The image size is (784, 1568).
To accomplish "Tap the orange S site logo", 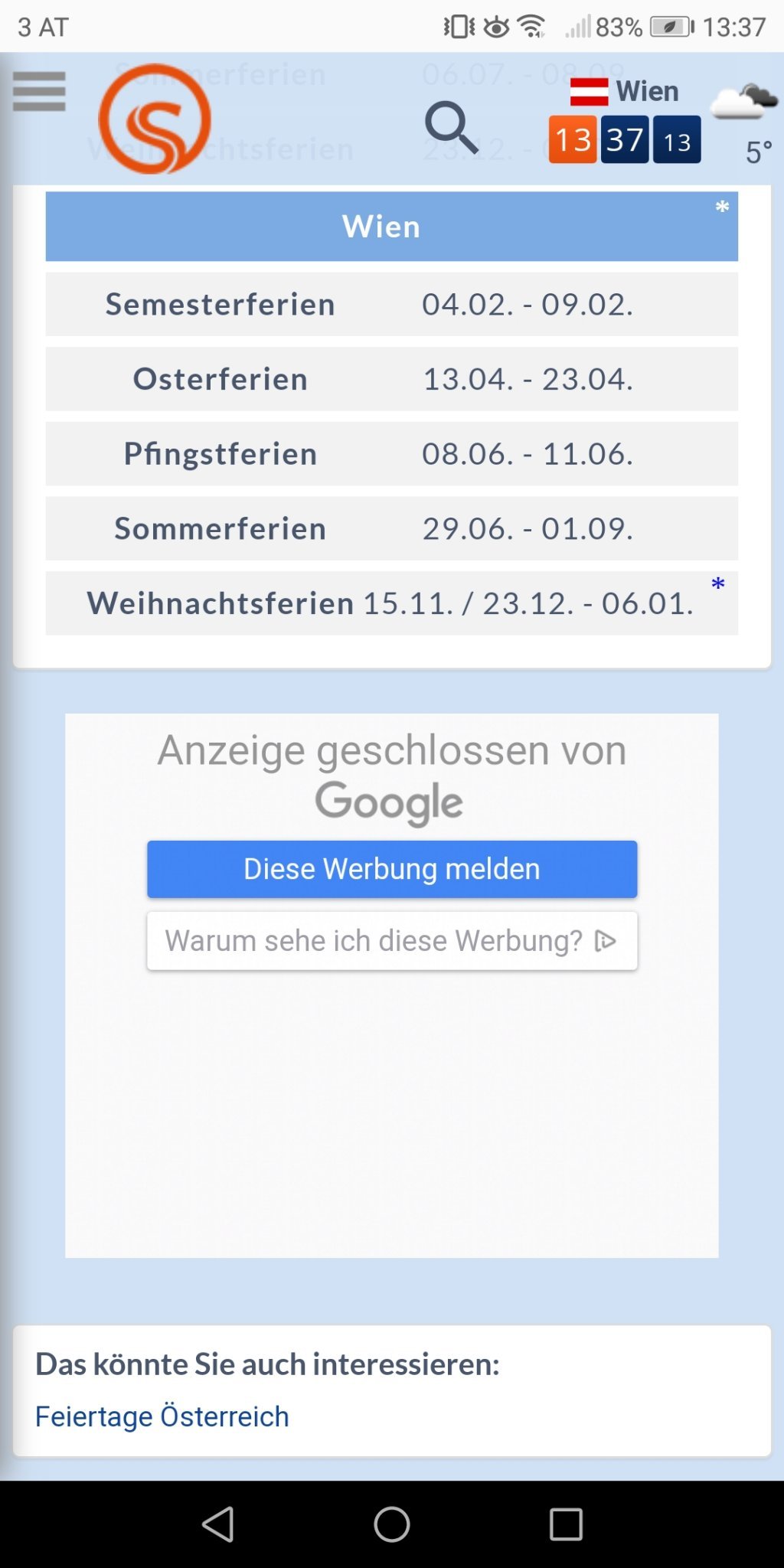I will [x=155, y=119].
